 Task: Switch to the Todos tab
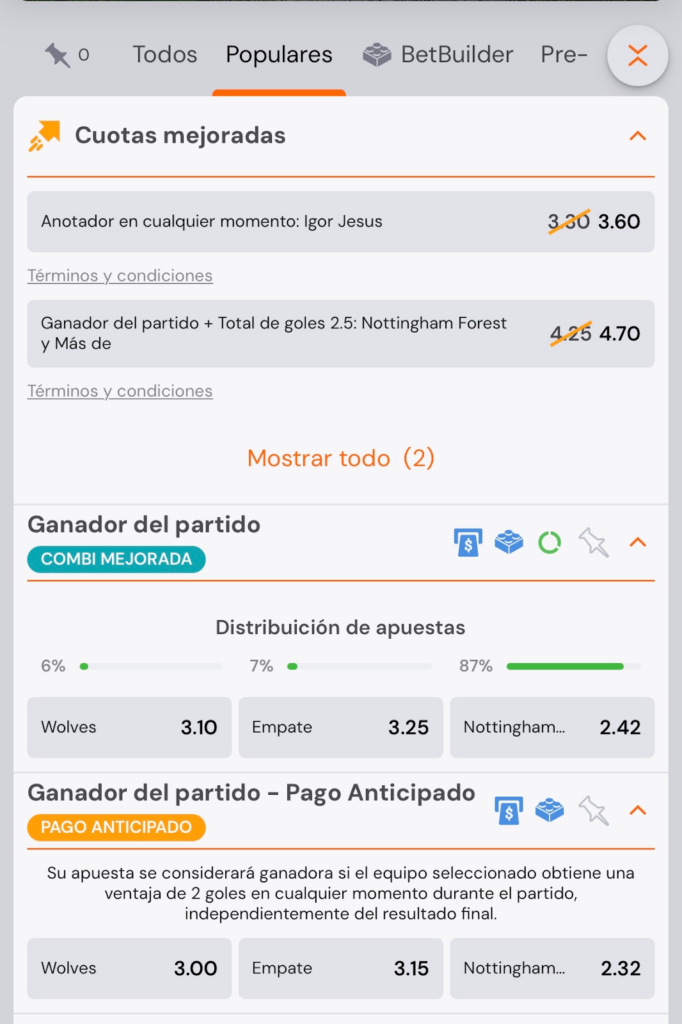165,55
